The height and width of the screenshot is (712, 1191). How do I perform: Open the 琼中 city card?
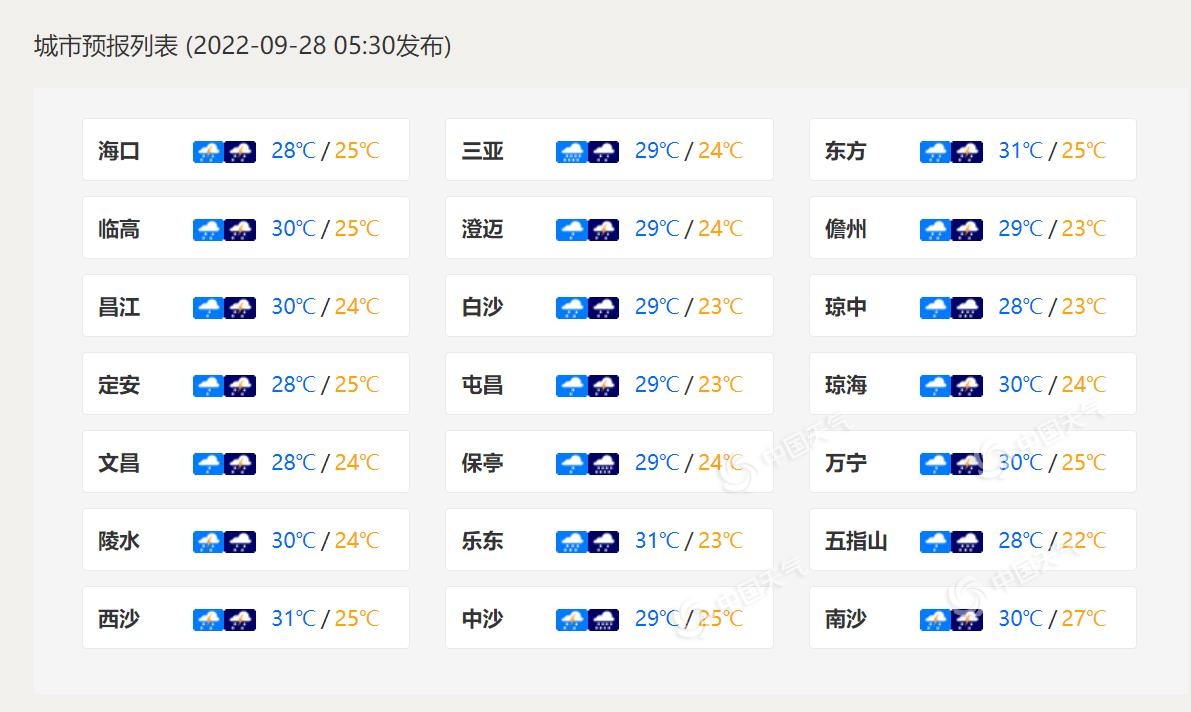[x=972, y=306]
